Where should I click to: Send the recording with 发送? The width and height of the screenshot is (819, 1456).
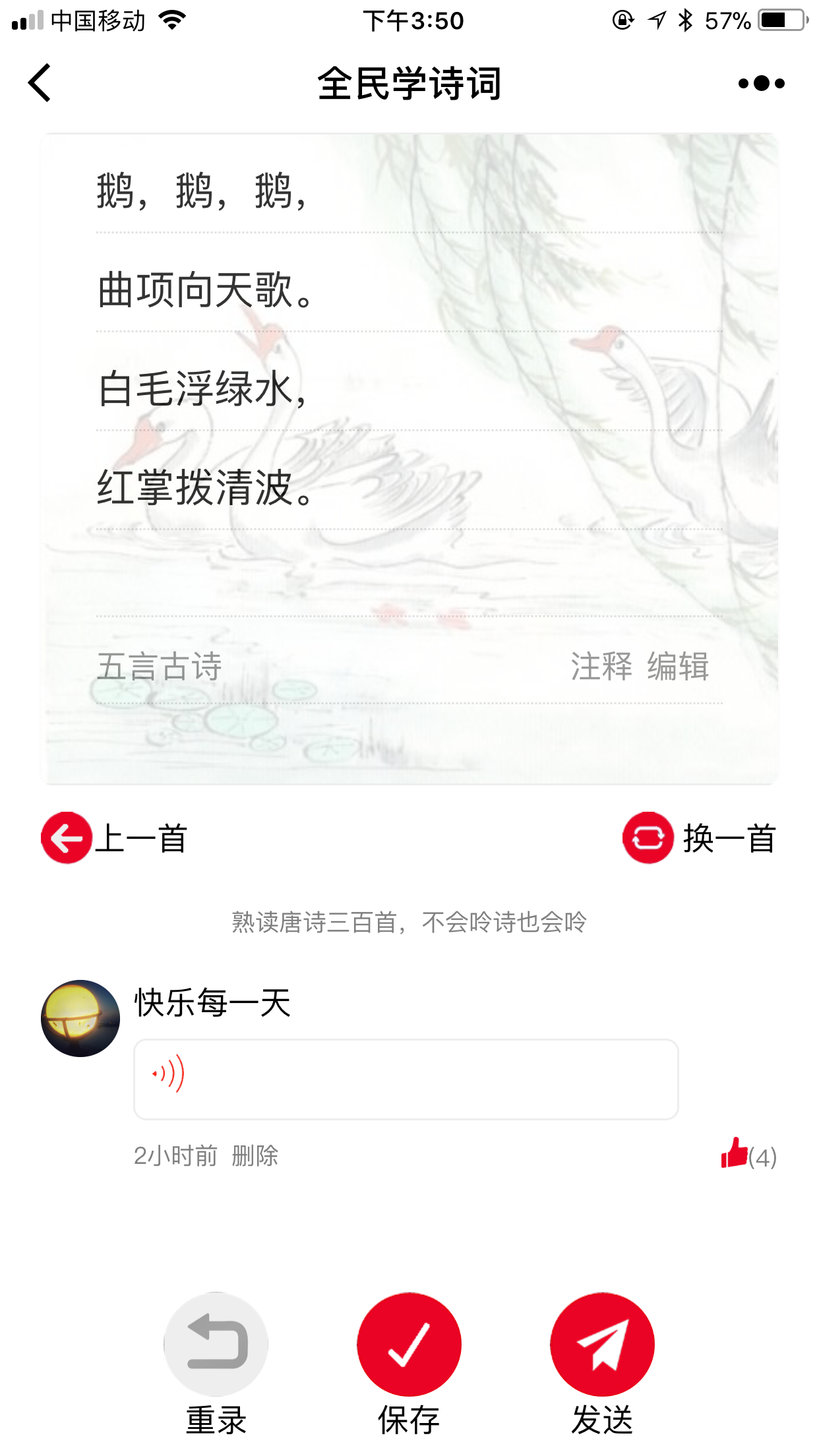pos(602,1363)
